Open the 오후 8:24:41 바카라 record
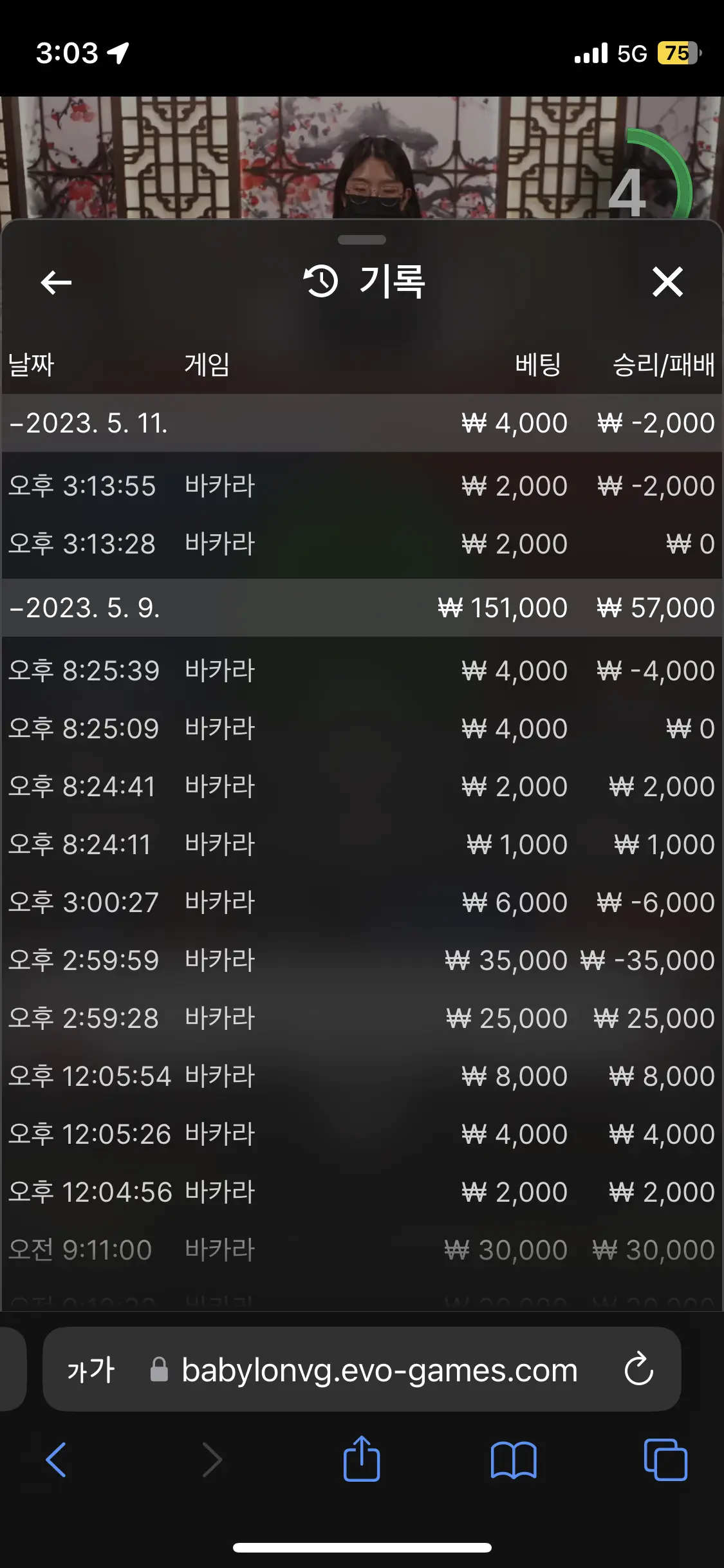The height and width of the screenshot is (1568, 724). click(362, 787)
